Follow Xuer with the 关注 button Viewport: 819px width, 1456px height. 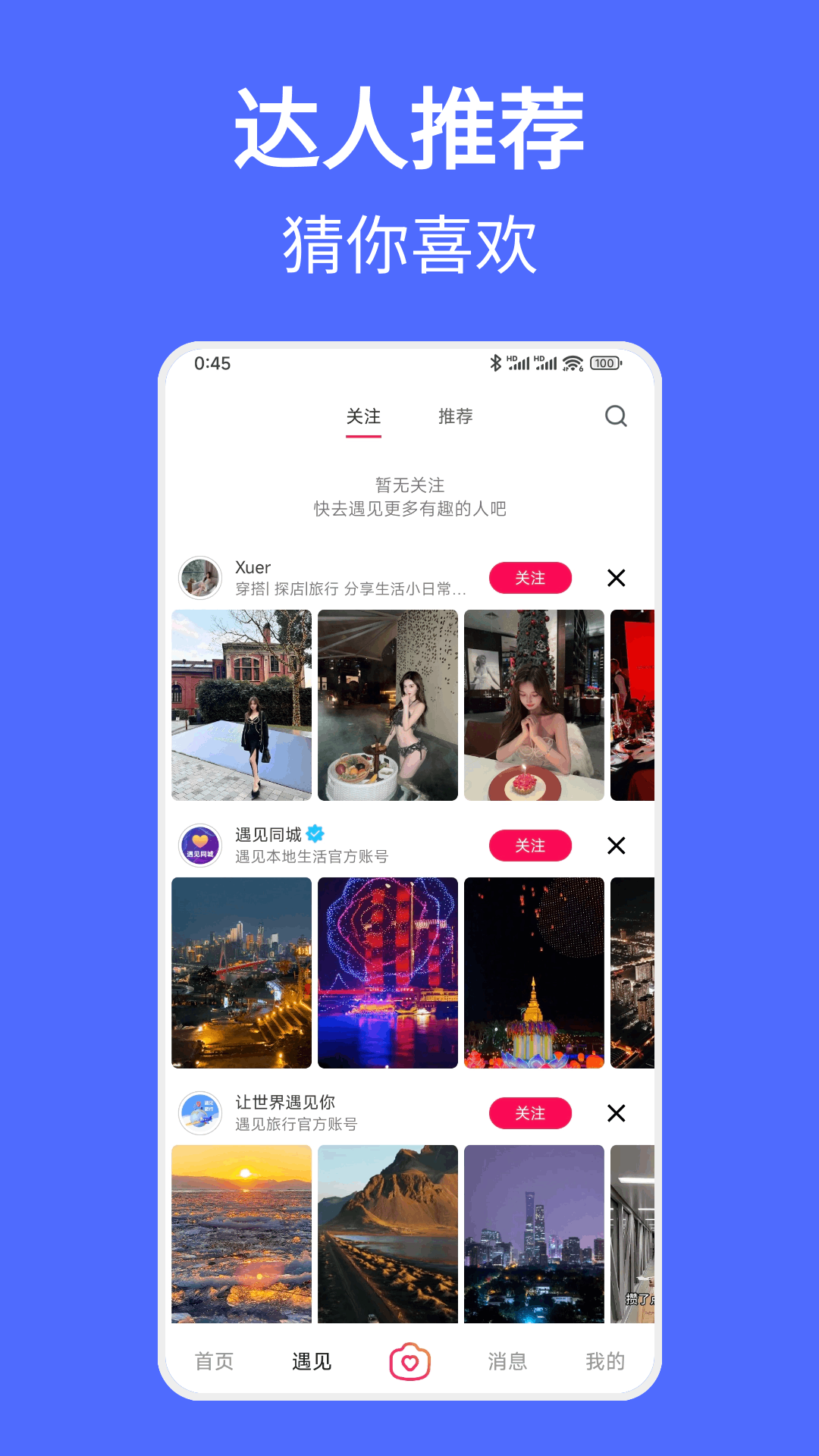(x=530, y=578)
